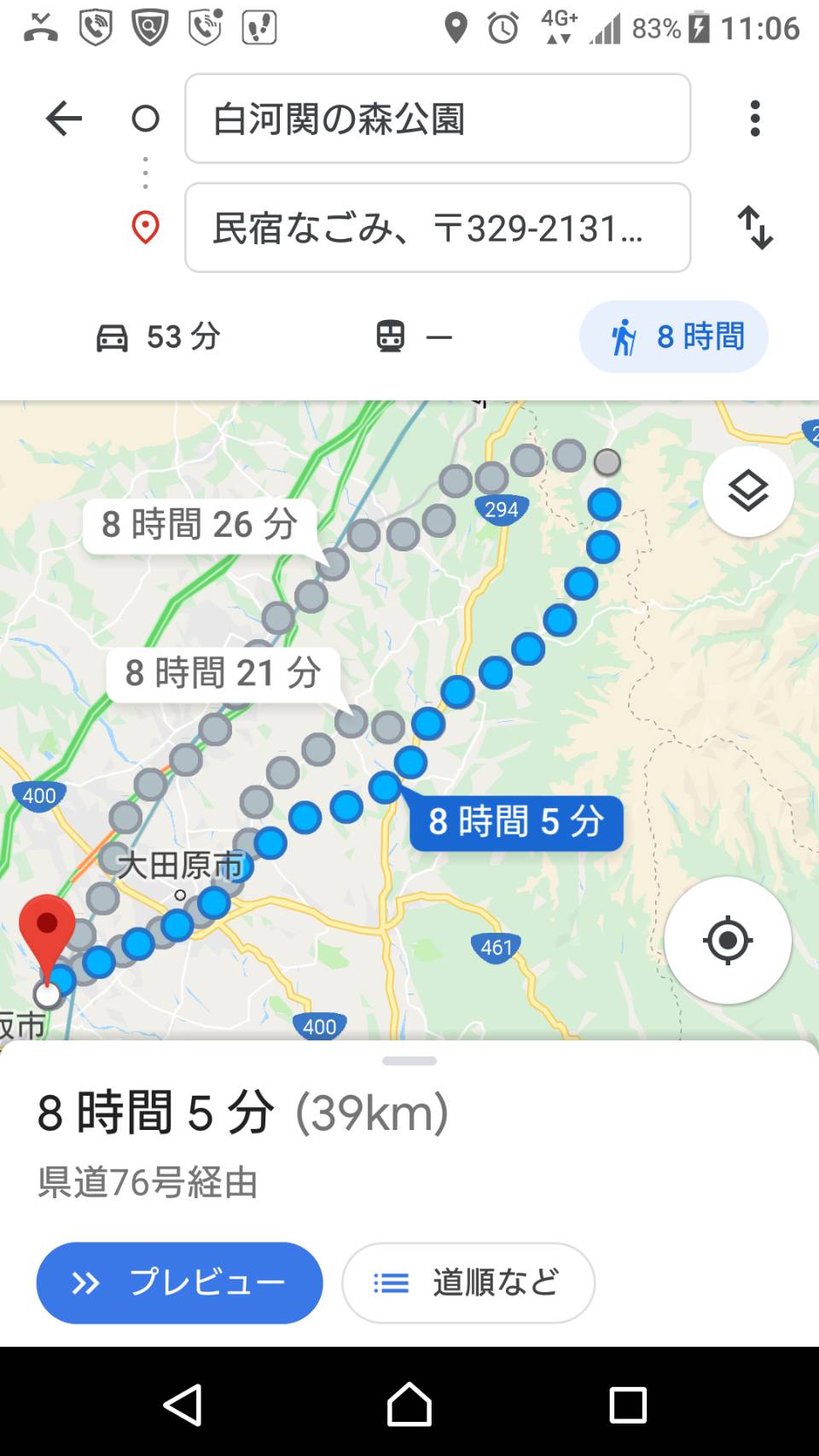Open the recent apps button
Image resolution: width=819 pixels, height=1456 pixels.
pos(628,1405)
